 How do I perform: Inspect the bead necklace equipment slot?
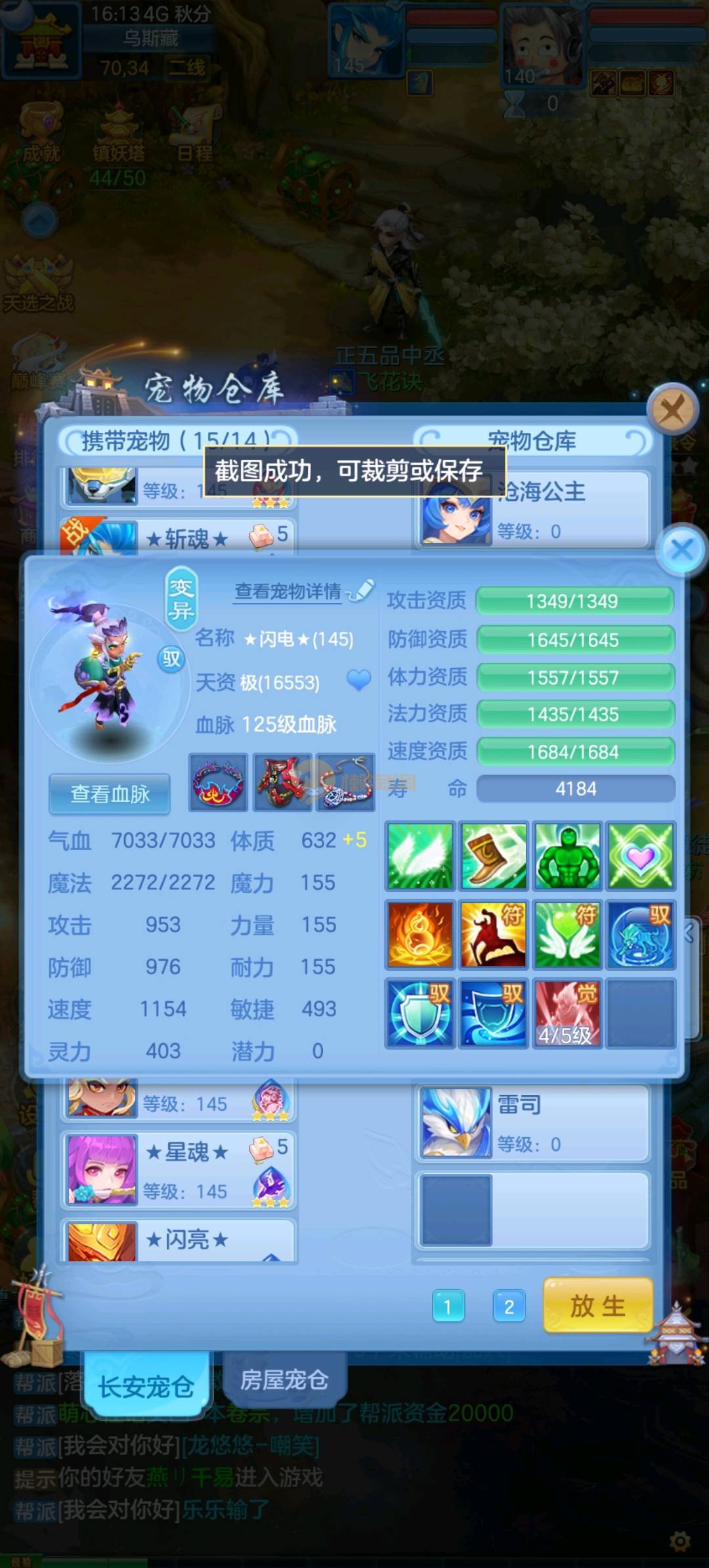pyautogui.click(x=345, y=782)
